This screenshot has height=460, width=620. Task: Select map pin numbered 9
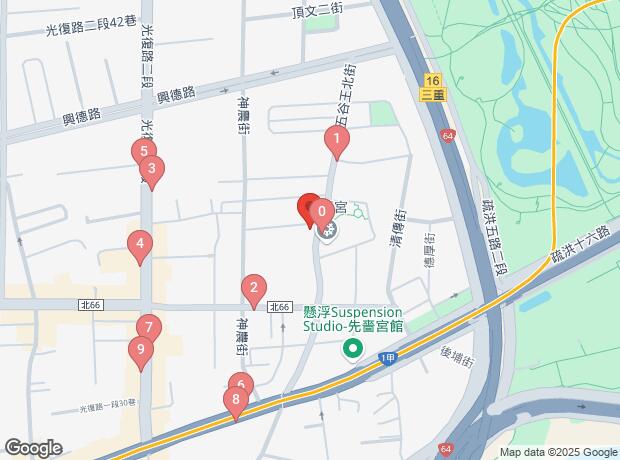[x=140, y=351]
